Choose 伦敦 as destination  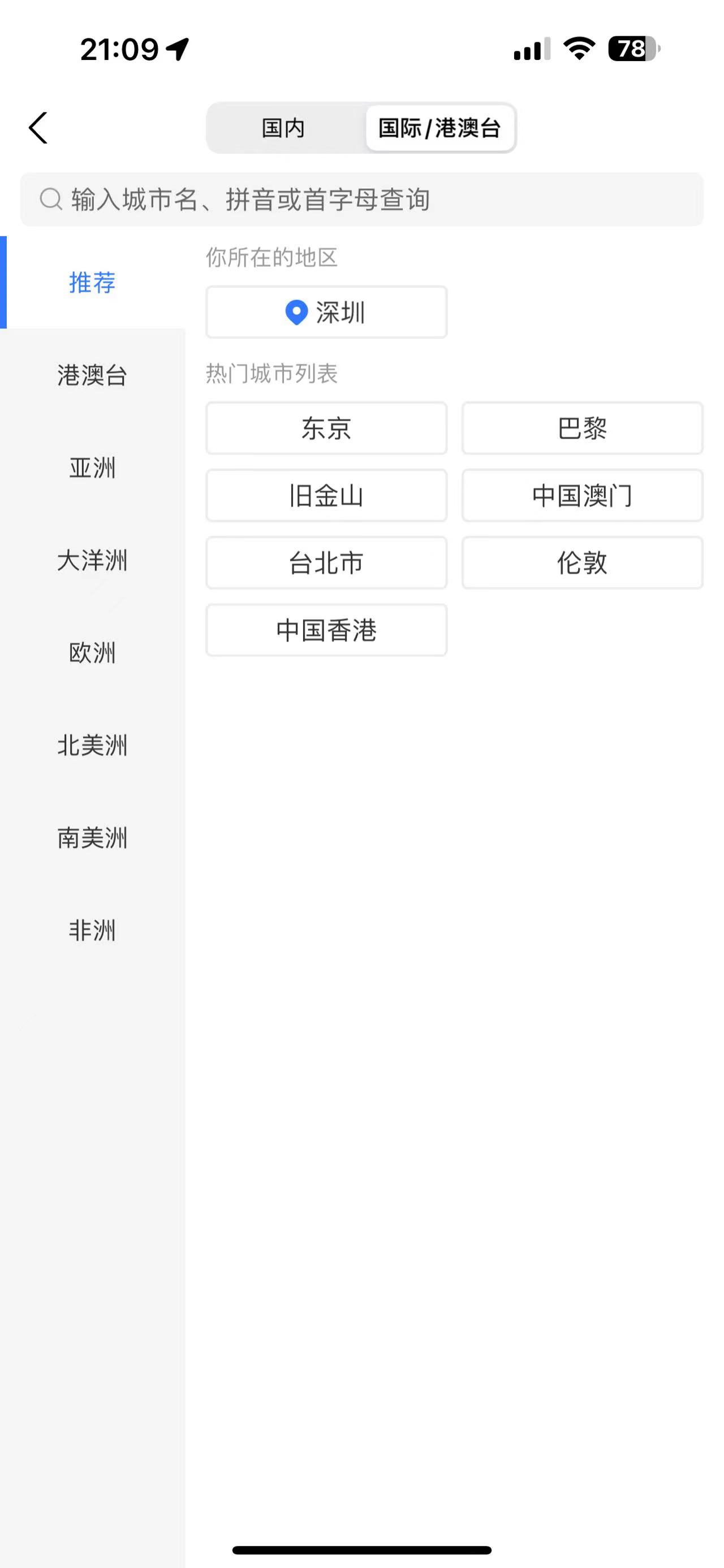[x=582, y=562]
